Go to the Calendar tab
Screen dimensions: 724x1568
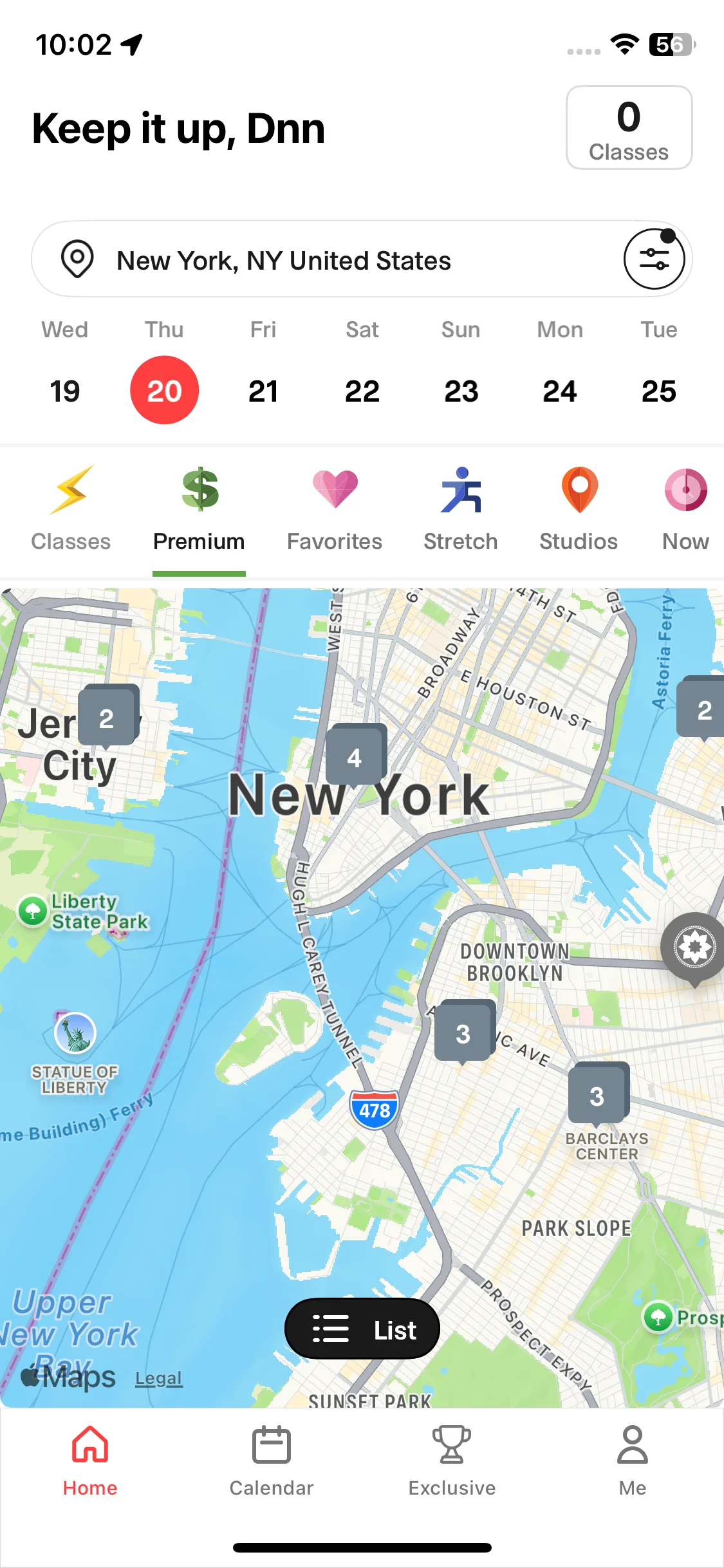click(272, 1461)
